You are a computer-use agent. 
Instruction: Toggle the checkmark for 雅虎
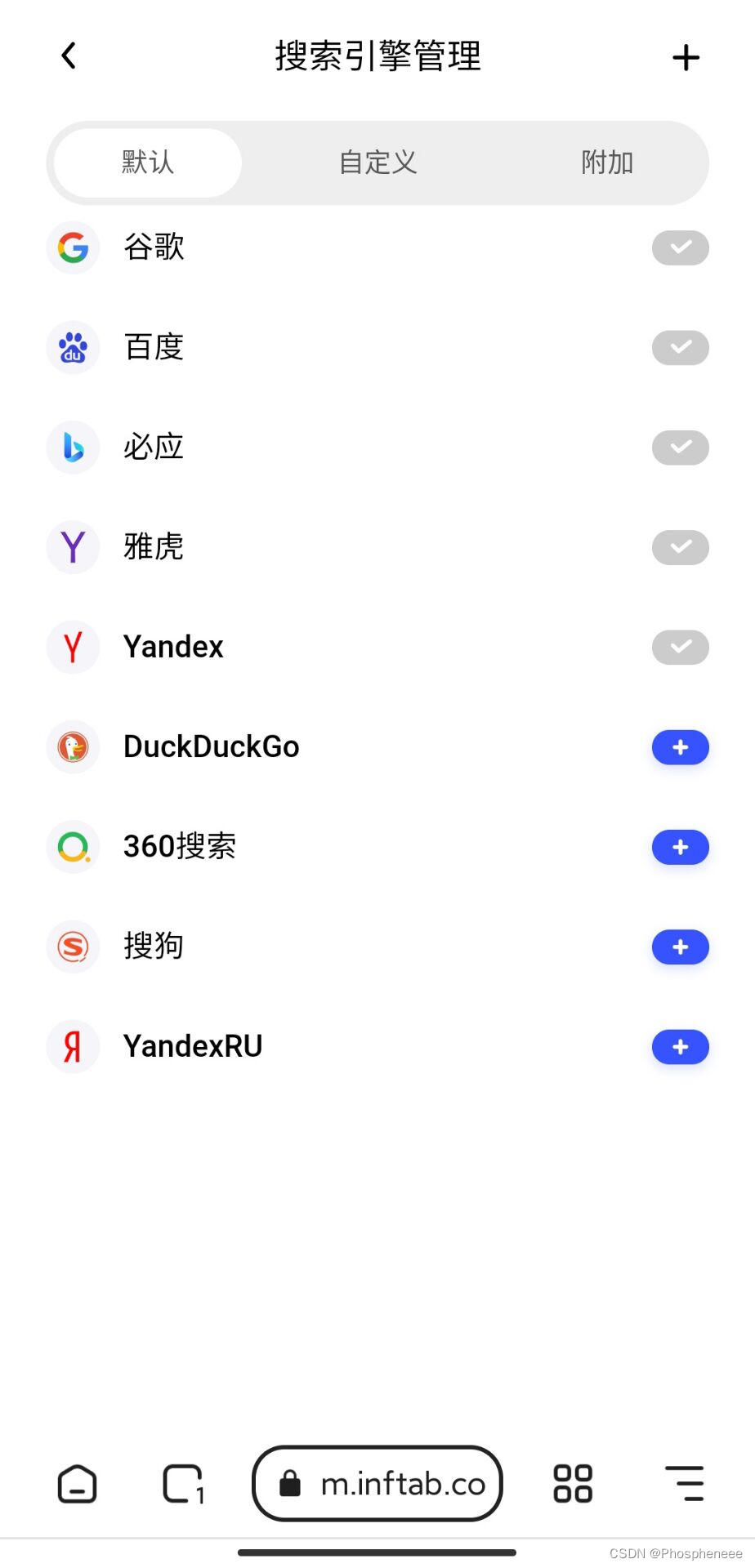point(680,547)
